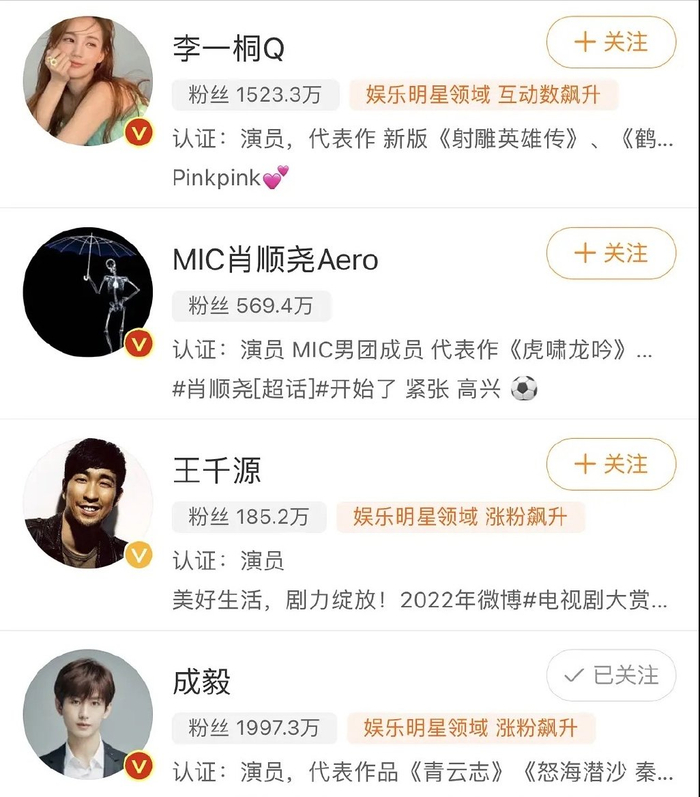
Task: Open 李一桐Q's profile avatar
Action: [88, 81]
